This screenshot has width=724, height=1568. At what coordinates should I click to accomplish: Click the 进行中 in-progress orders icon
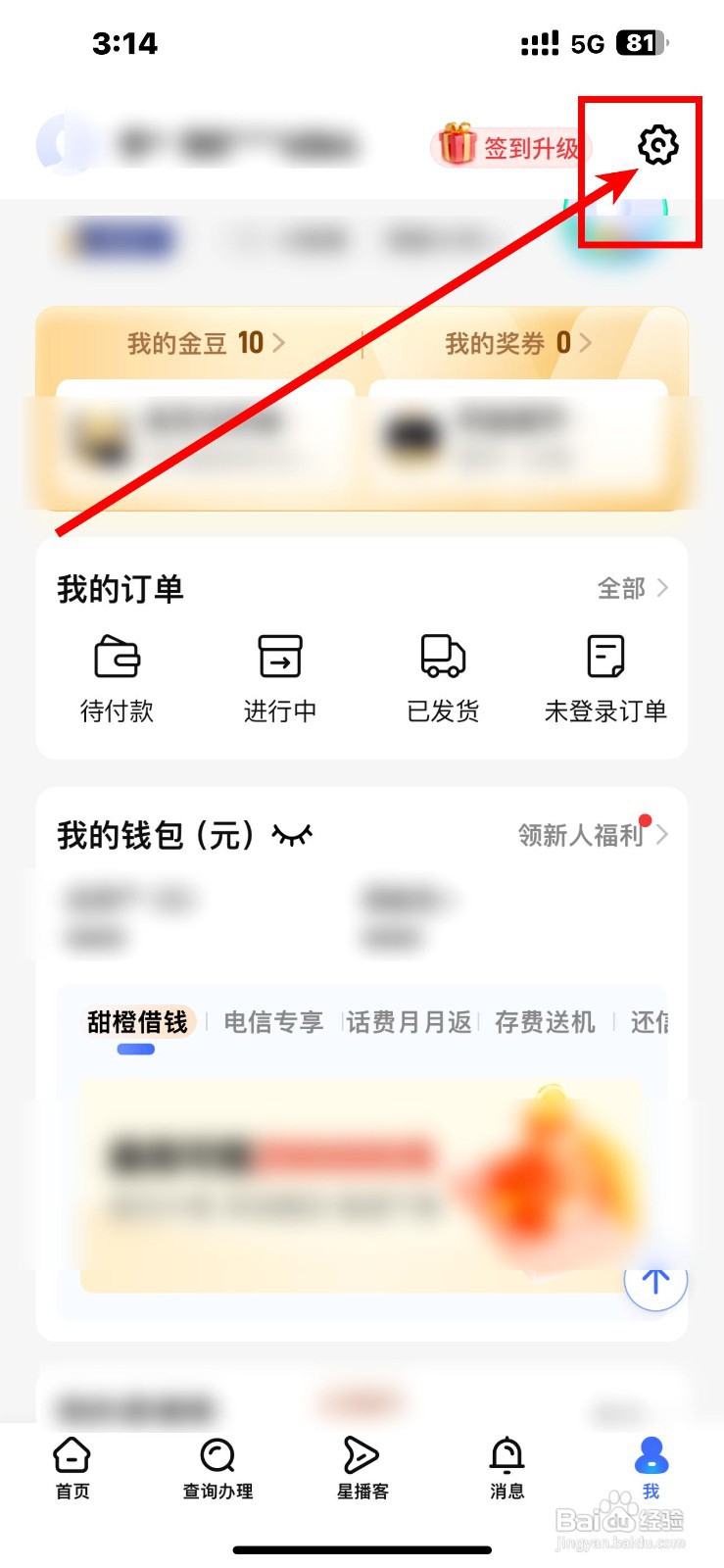tap(279, 676)
